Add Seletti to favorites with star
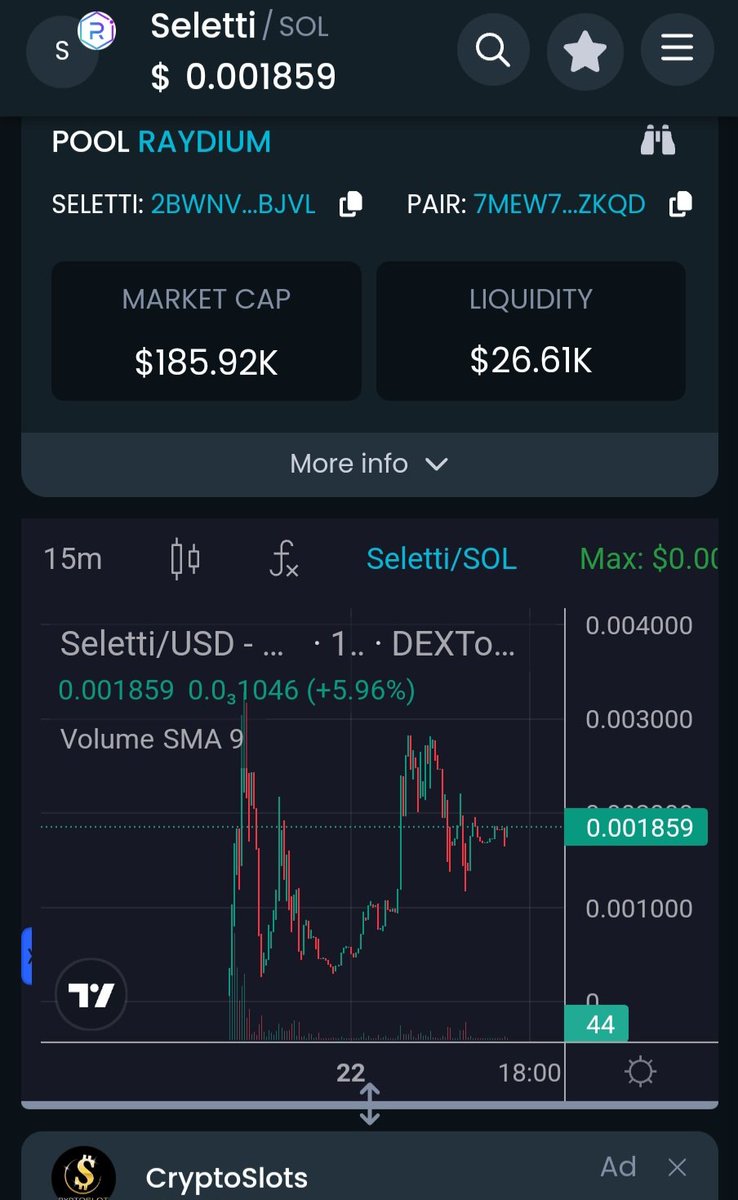The width and height of the screenshot is (738, 1200). (585, 50)
